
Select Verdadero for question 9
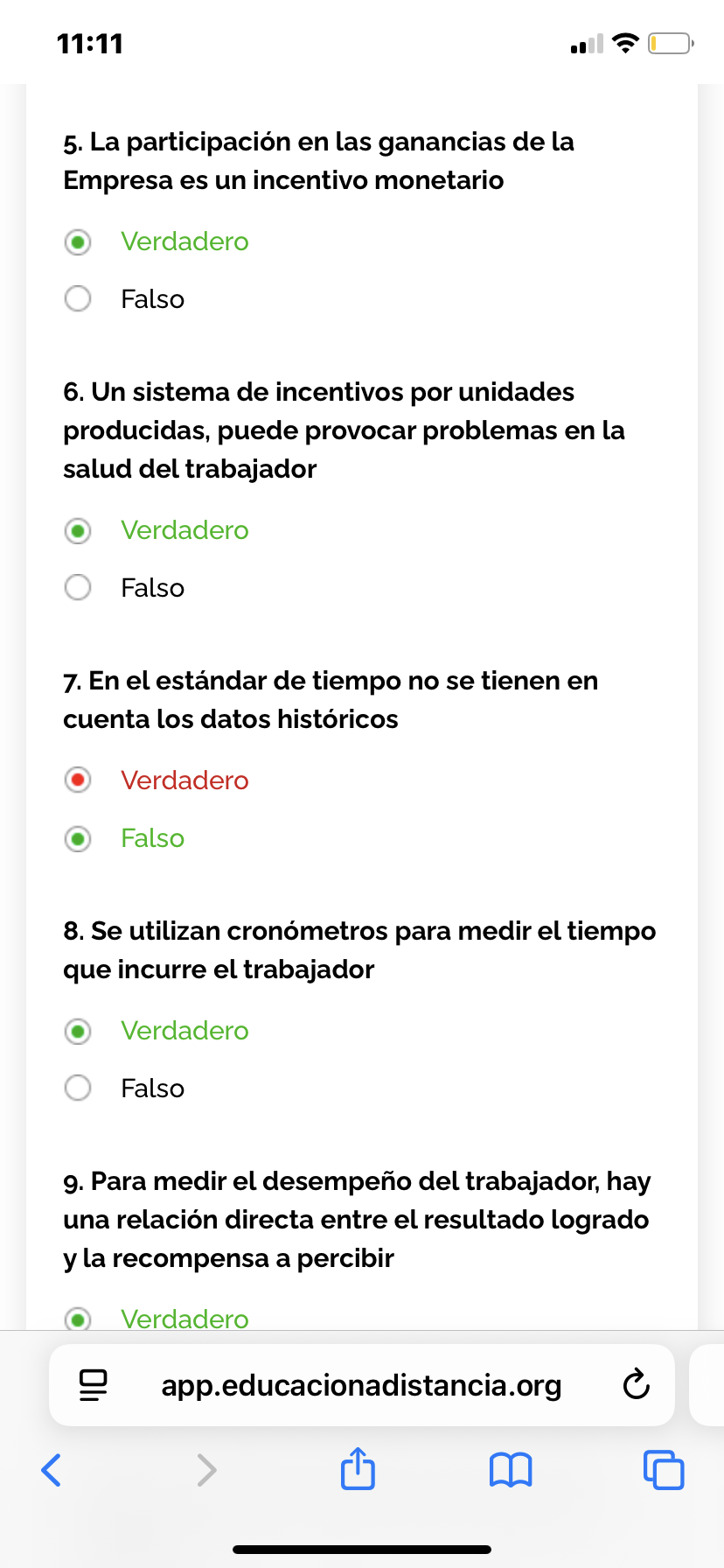pos(78,1319)
